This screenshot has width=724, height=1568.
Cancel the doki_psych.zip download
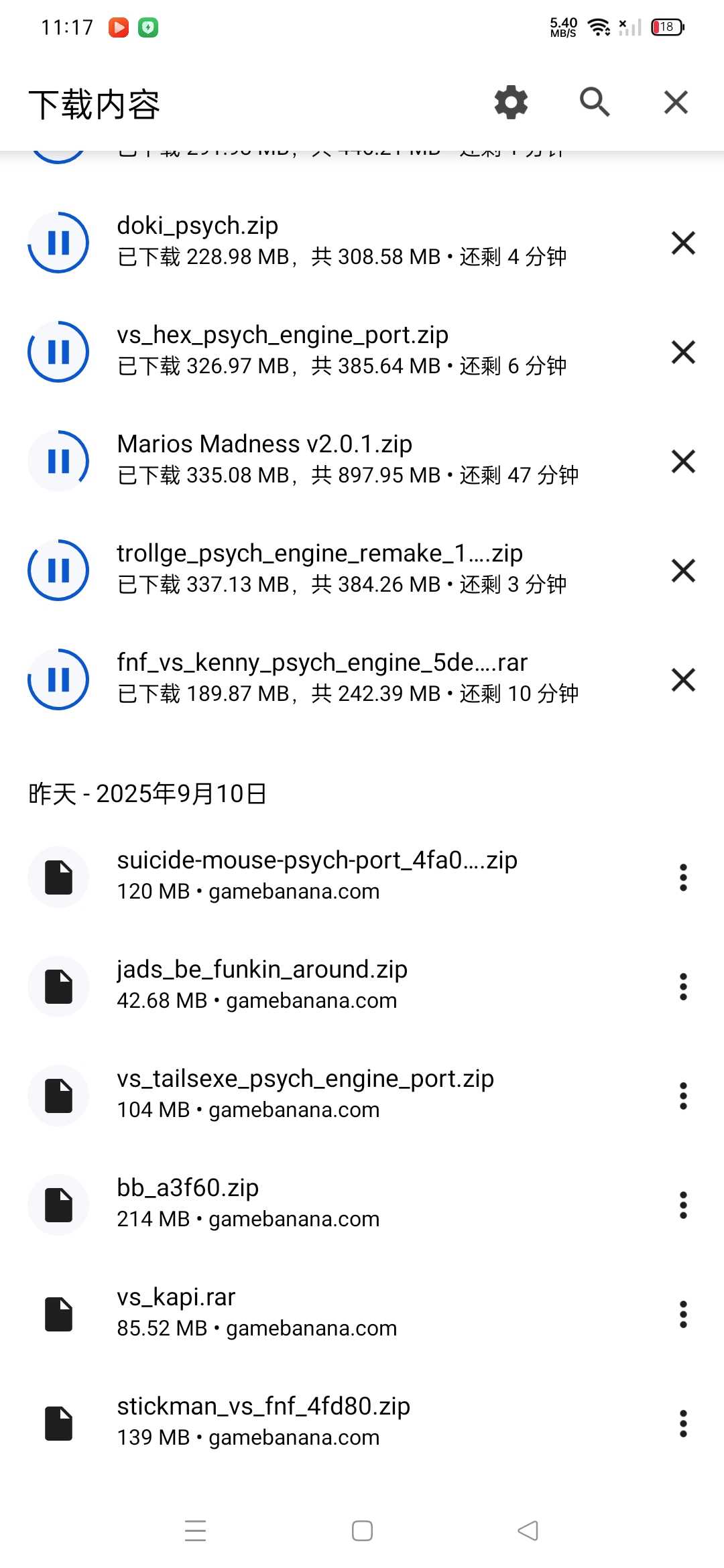683,243
